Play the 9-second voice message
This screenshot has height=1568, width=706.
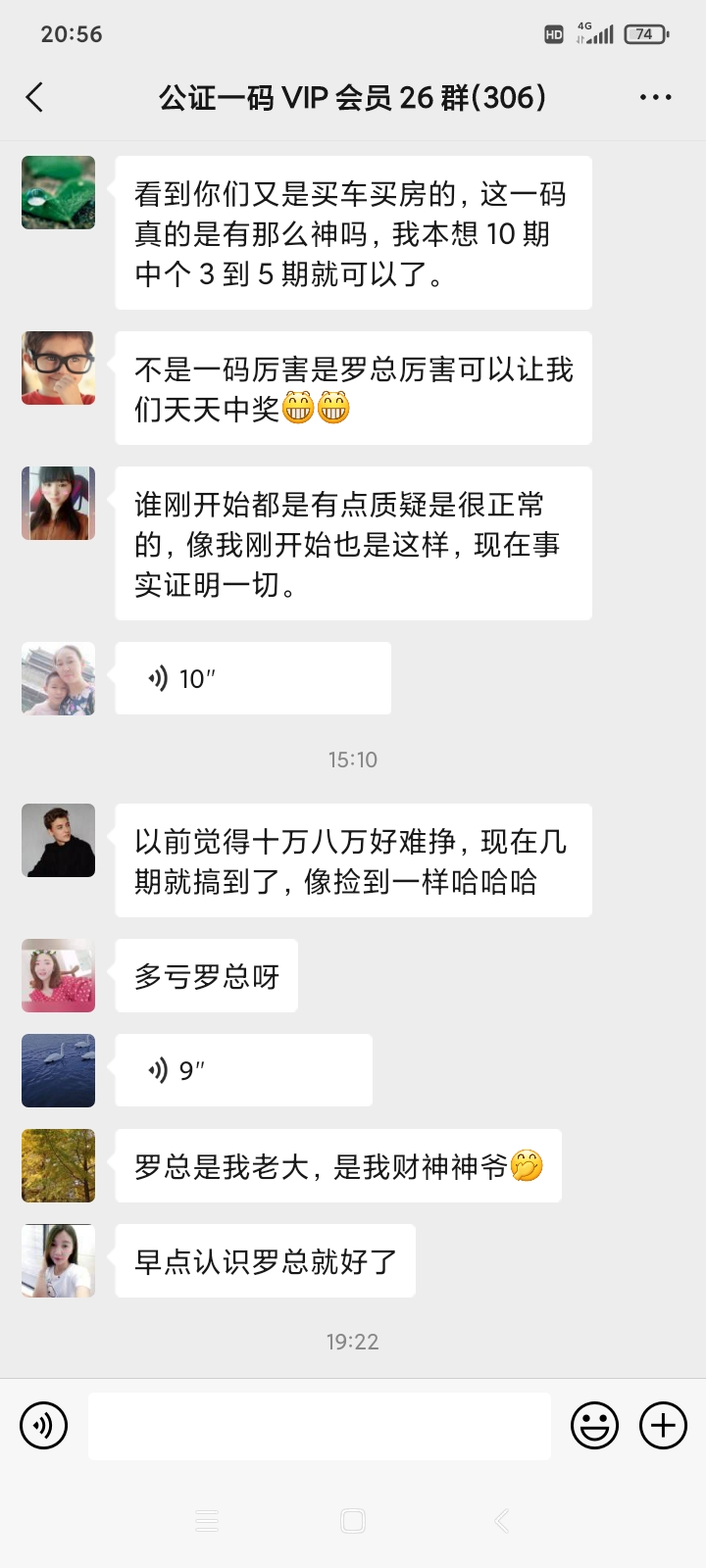pyautogui.click(x=243, y=1070)
